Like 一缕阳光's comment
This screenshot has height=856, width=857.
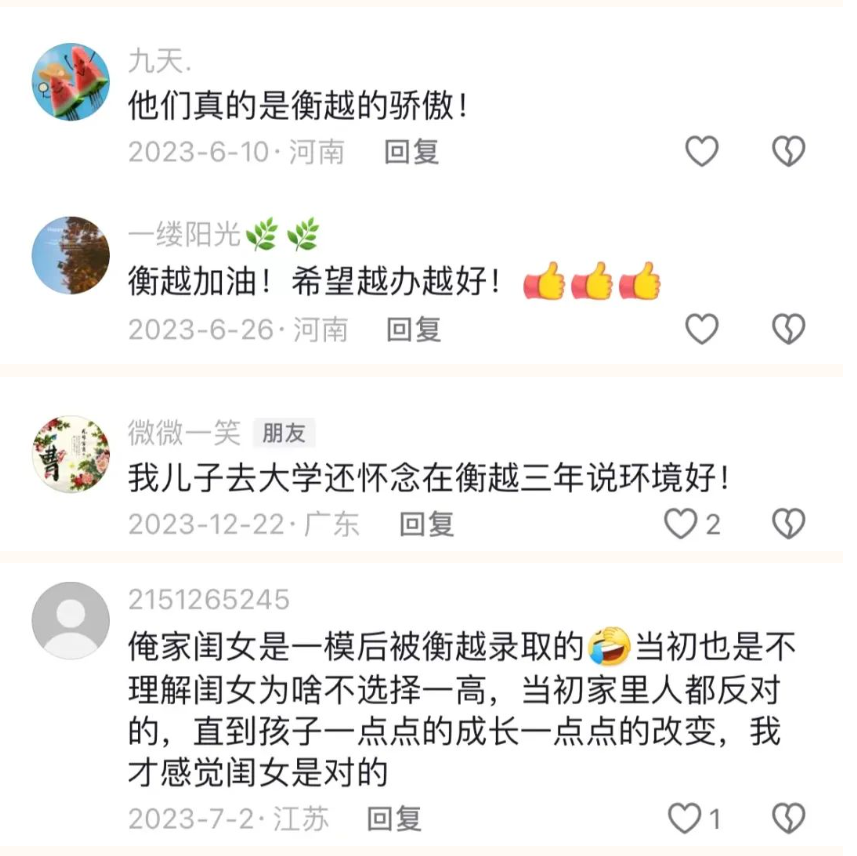(702, 328)
